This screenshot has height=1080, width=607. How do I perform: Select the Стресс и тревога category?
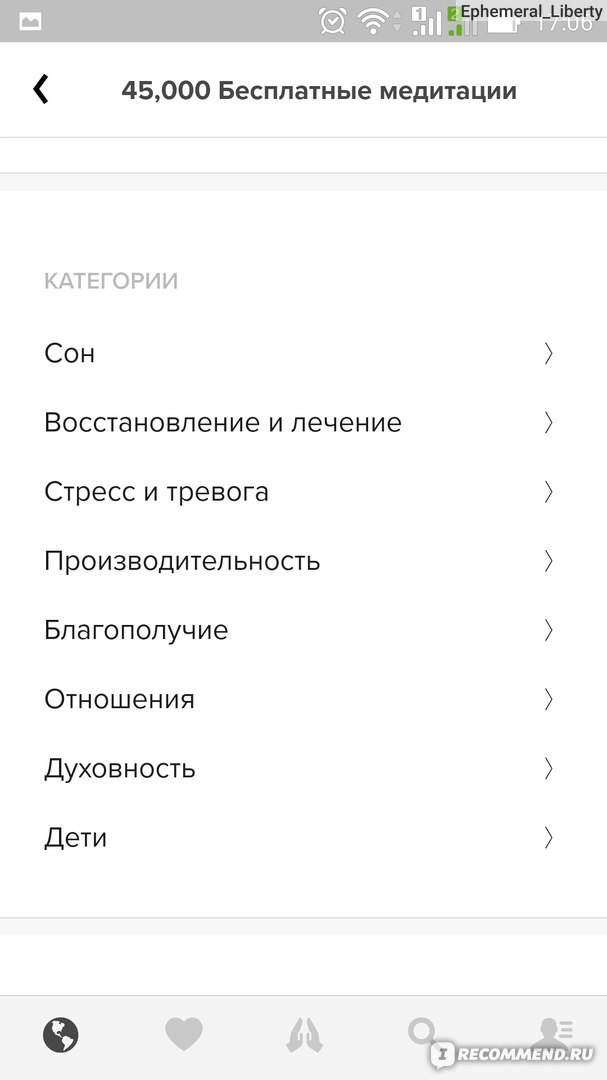coord(303,492)
